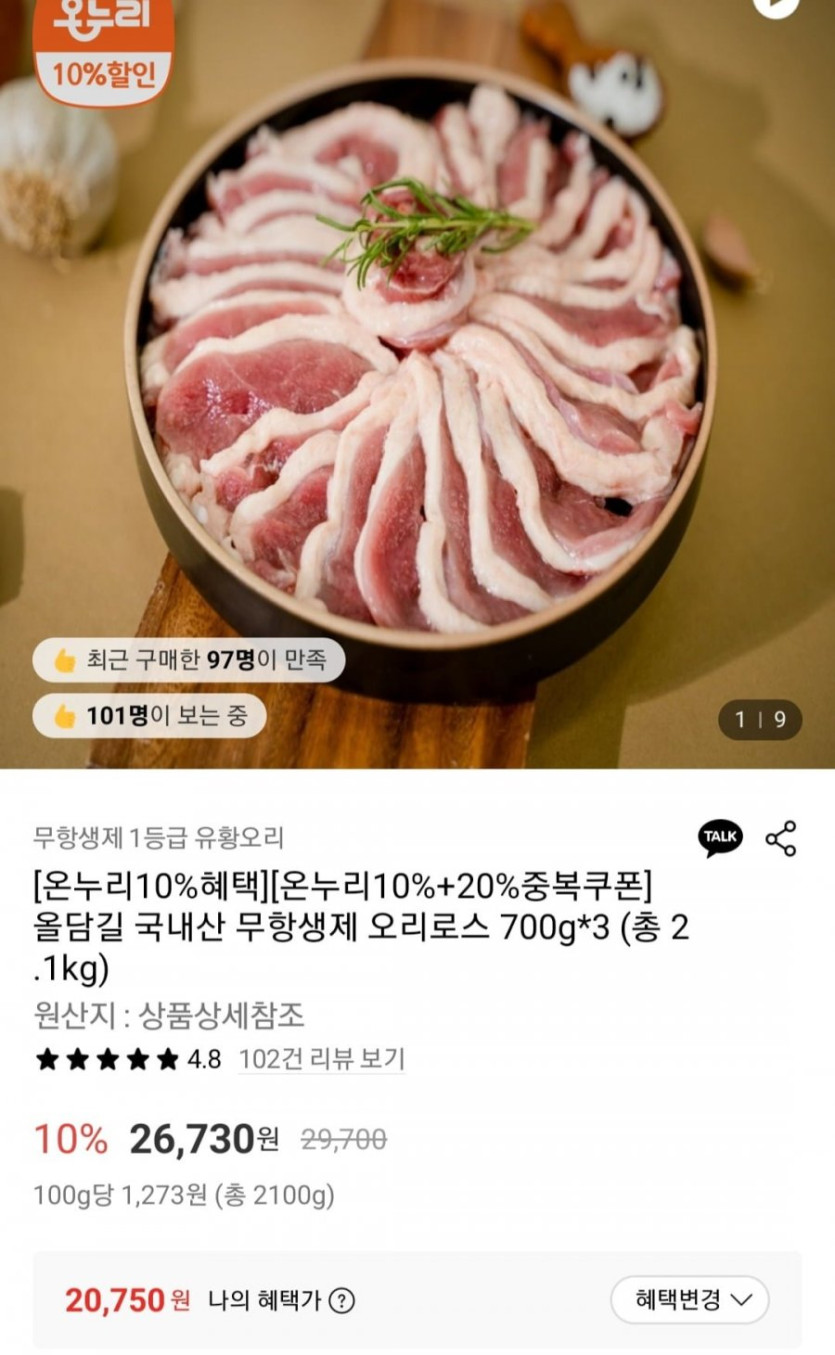Image resolution: width=835 pixels, height=1355 pixels.
Task: Share this duck meat product
Action: [781, 838]
